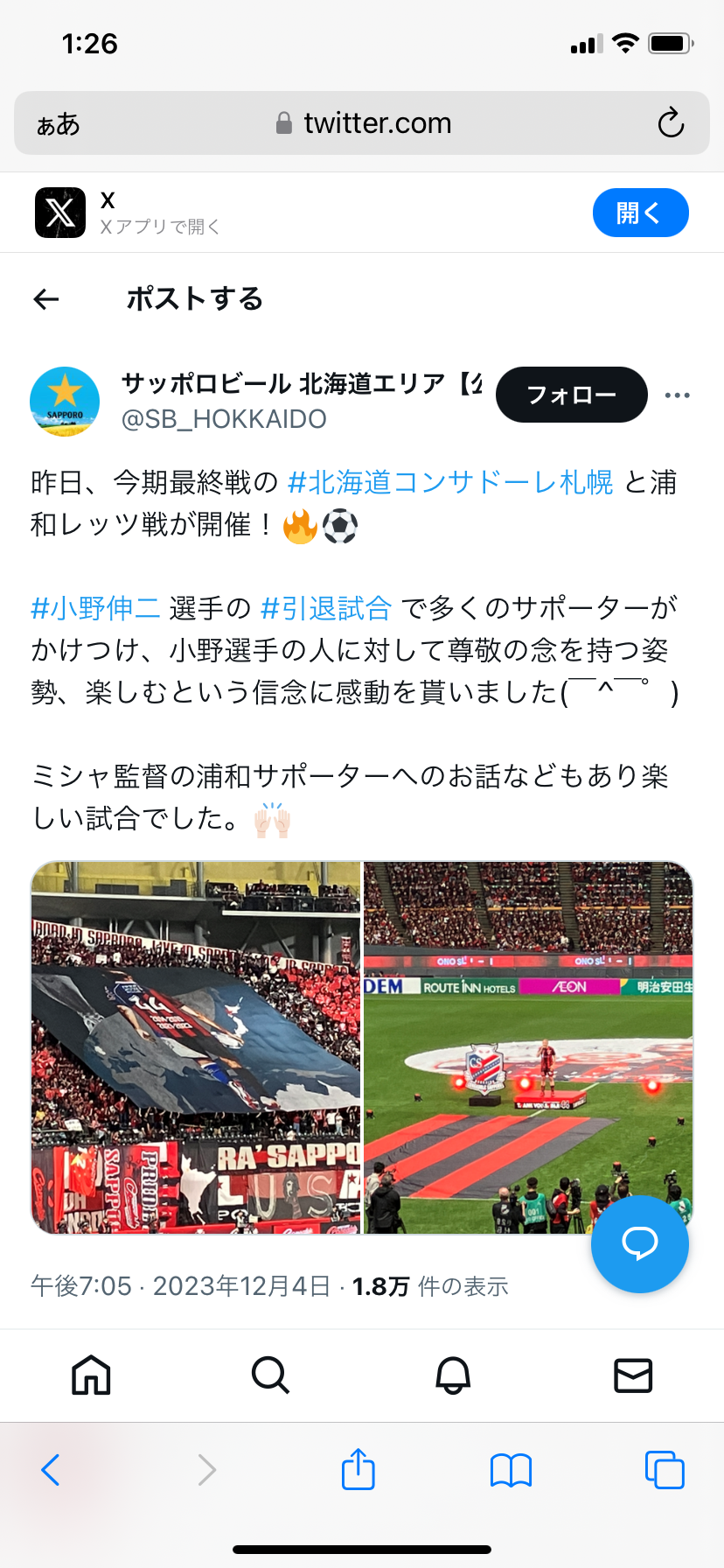View the stadium pitch ceremony photo
The image size is (724, 1568).
click(528, 1047)
